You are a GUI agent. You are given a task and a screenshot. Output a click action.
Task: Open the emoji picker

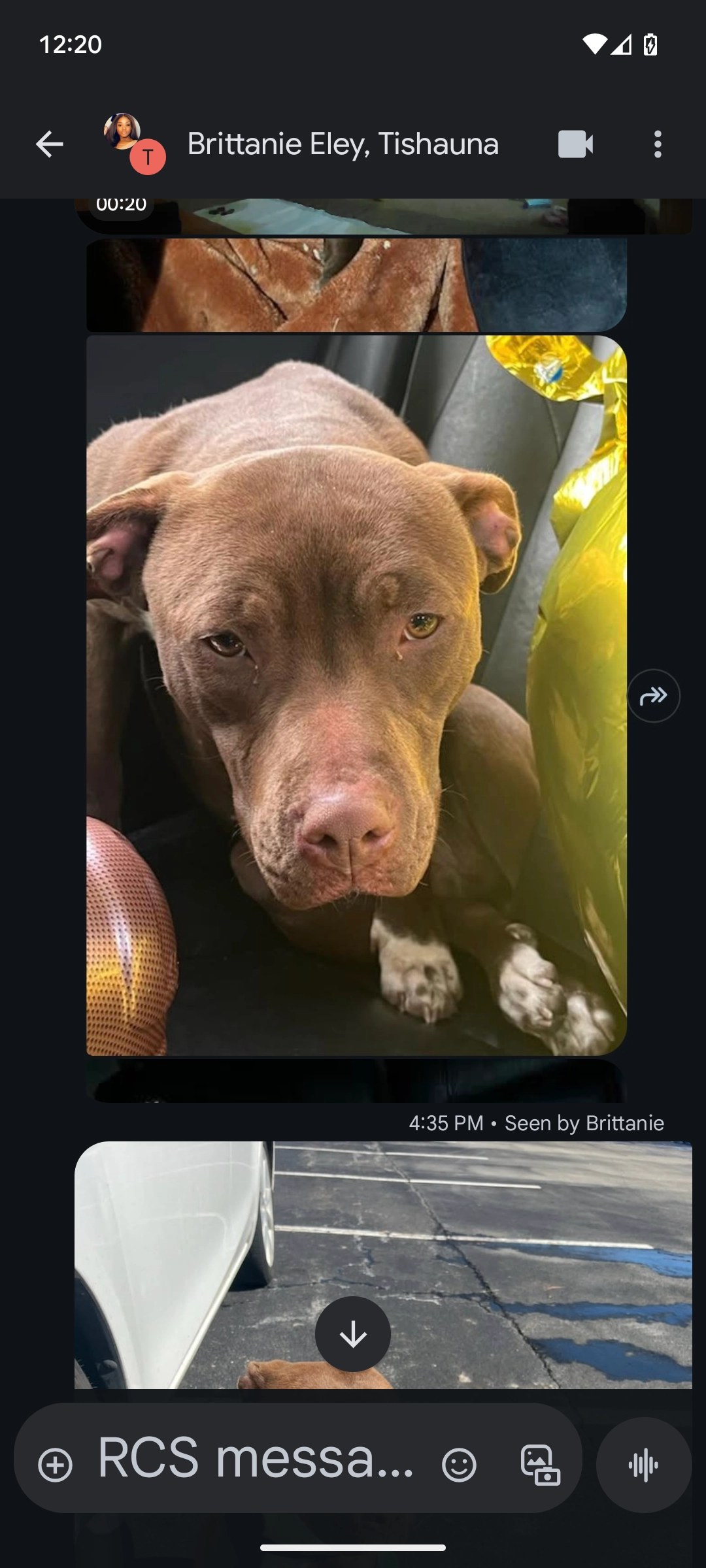click(459, 1465)
